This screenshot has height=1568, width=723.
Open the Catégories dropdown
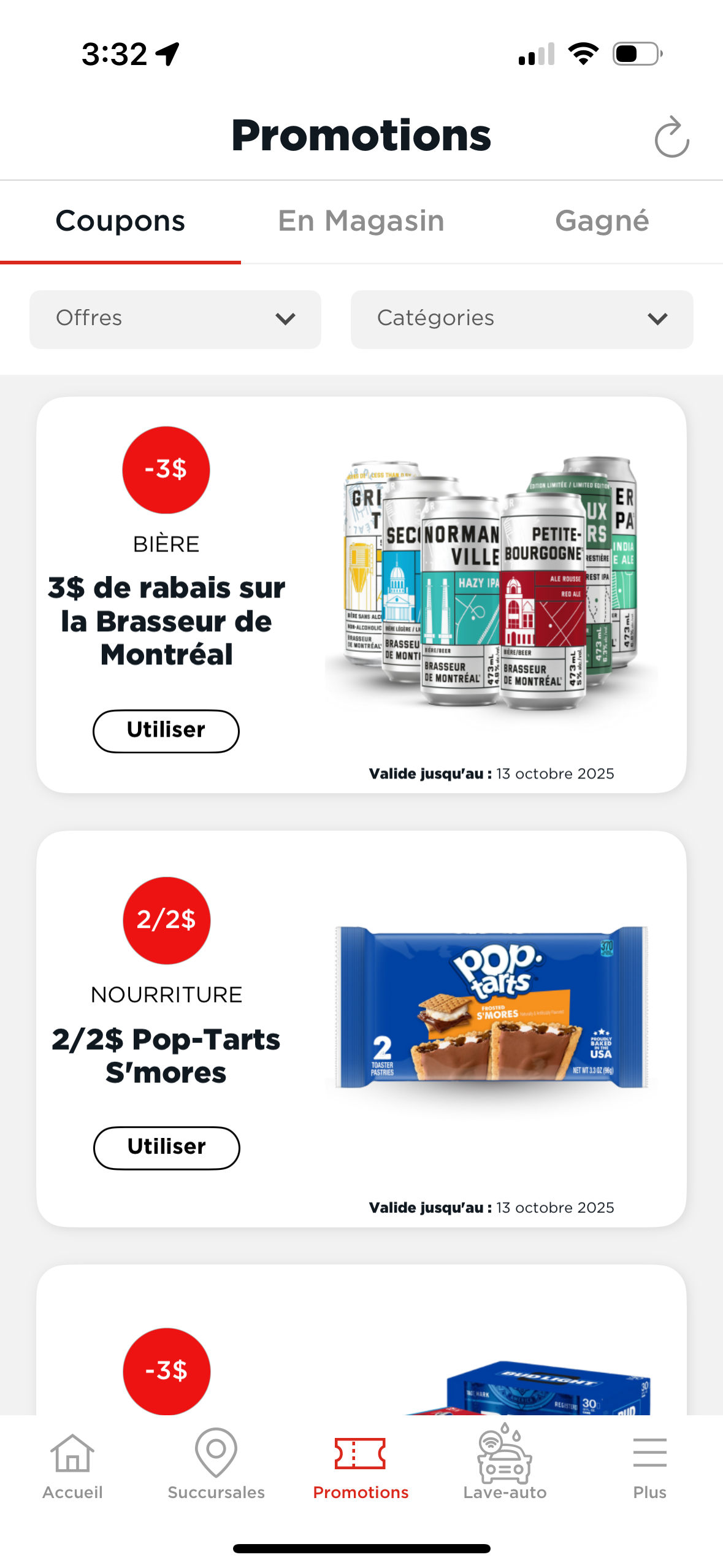click(x=522, y=319)
